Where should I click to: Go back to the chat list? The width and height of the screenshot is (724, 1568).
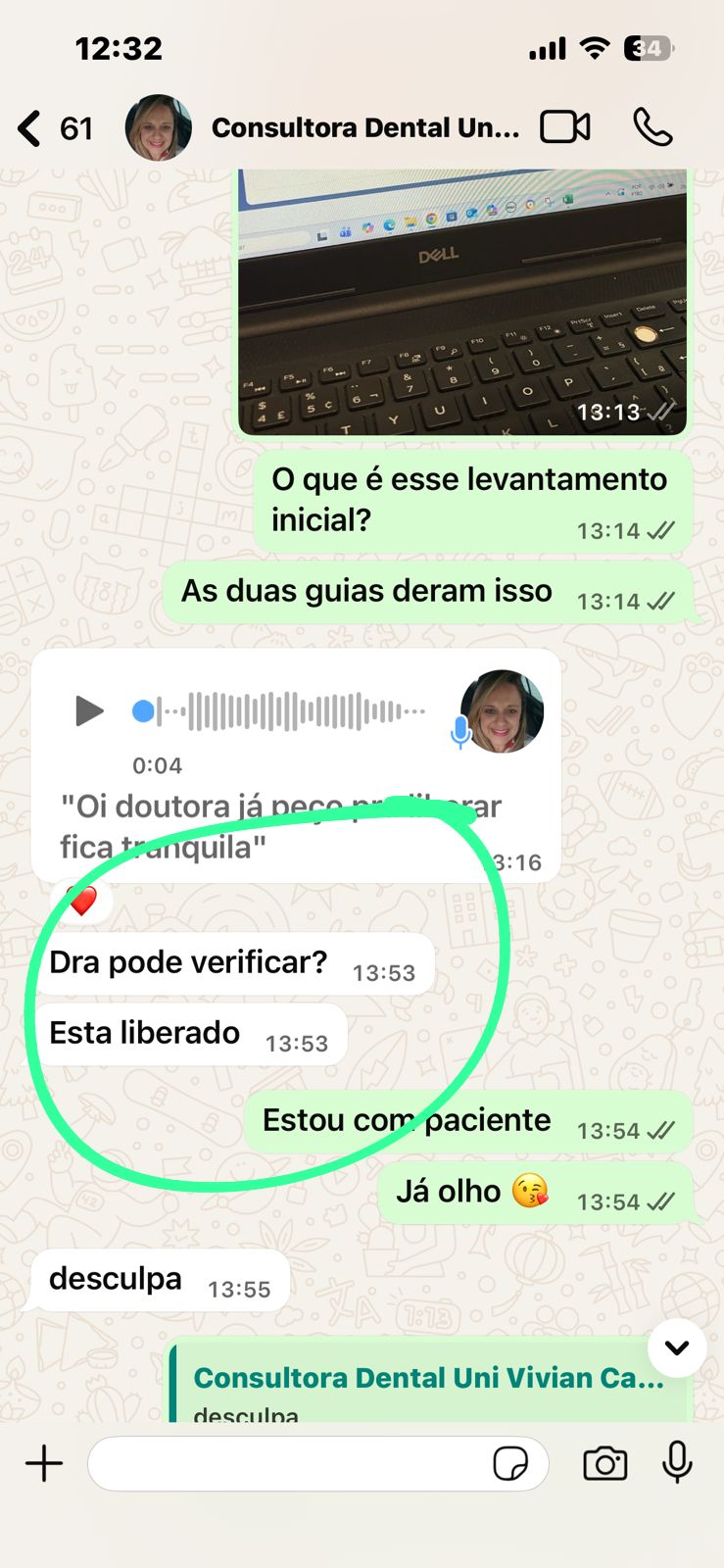[x=31, y=128]
